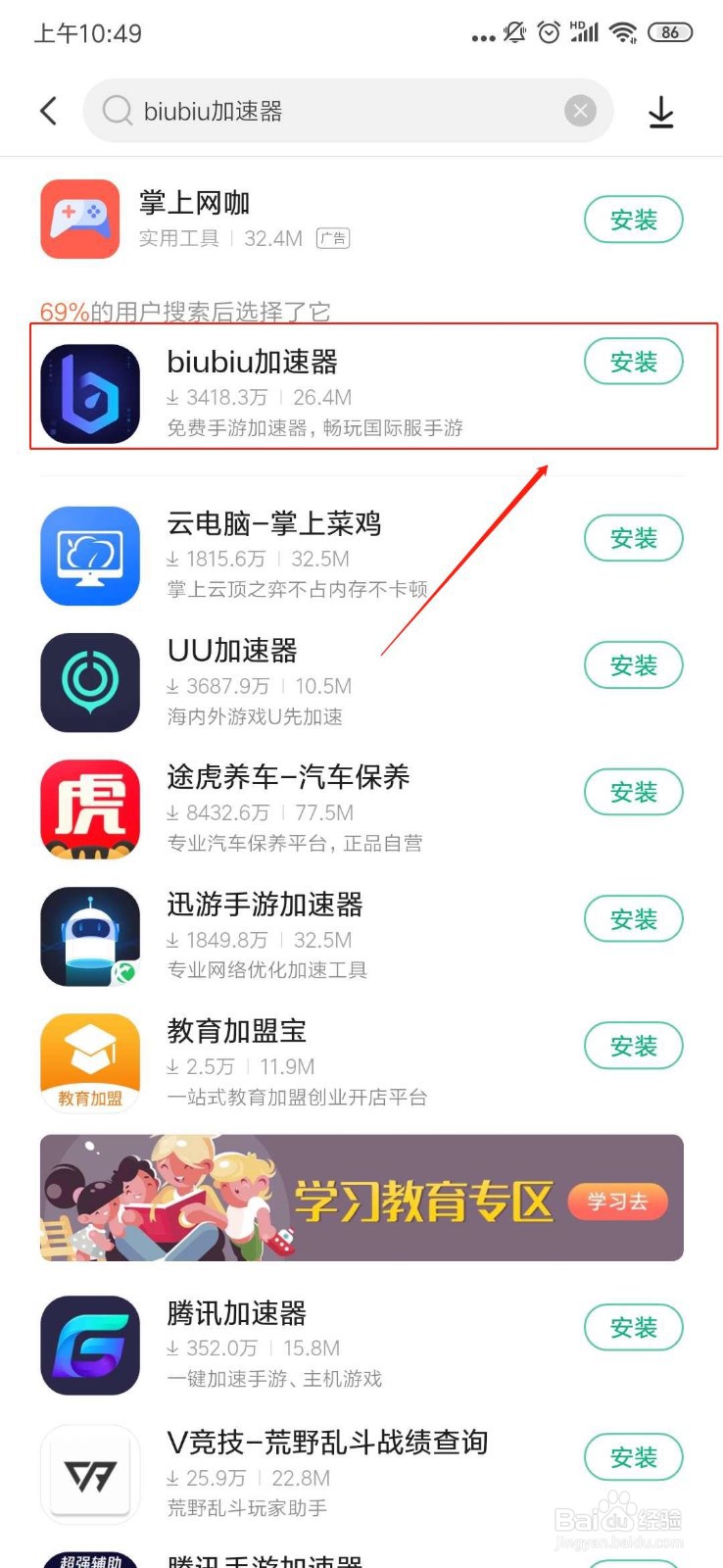723x1568 pixels.
Task: Select the 云电脑-掌上菜鸡 app icon
Action: (x=90, y=556)
